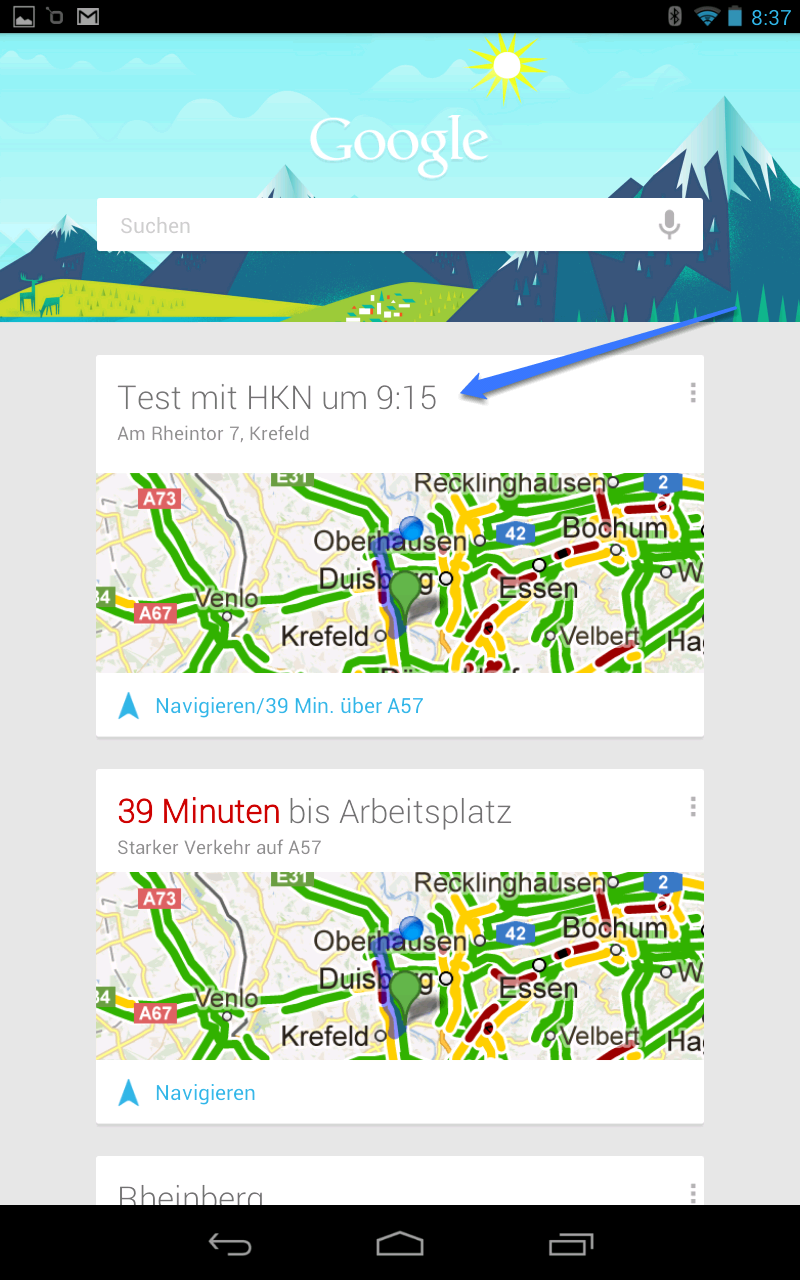Open the 39 Minuten bis Arbeitsplatz map
The height and width of the screenshot is (1280, 800).
click(x=400, y=965)
